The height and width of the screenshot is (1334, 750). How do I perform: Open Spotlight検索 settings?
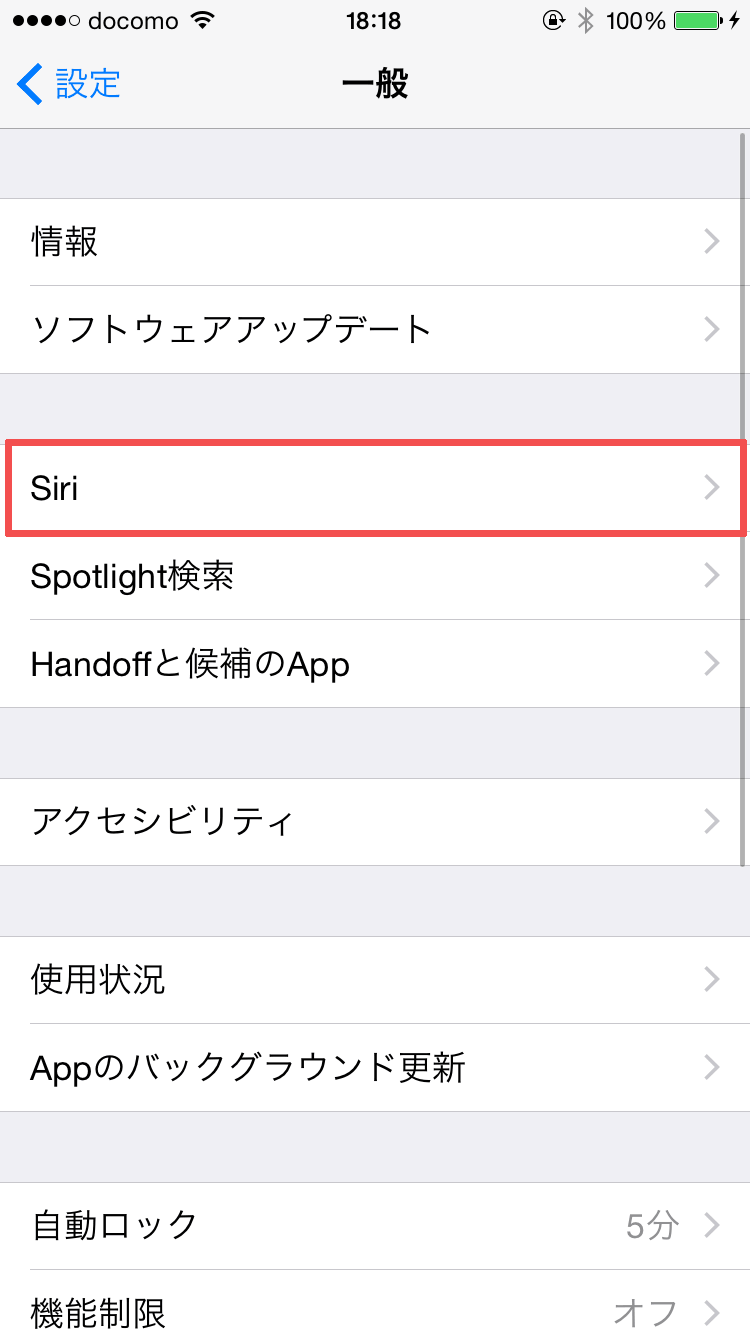375,575
